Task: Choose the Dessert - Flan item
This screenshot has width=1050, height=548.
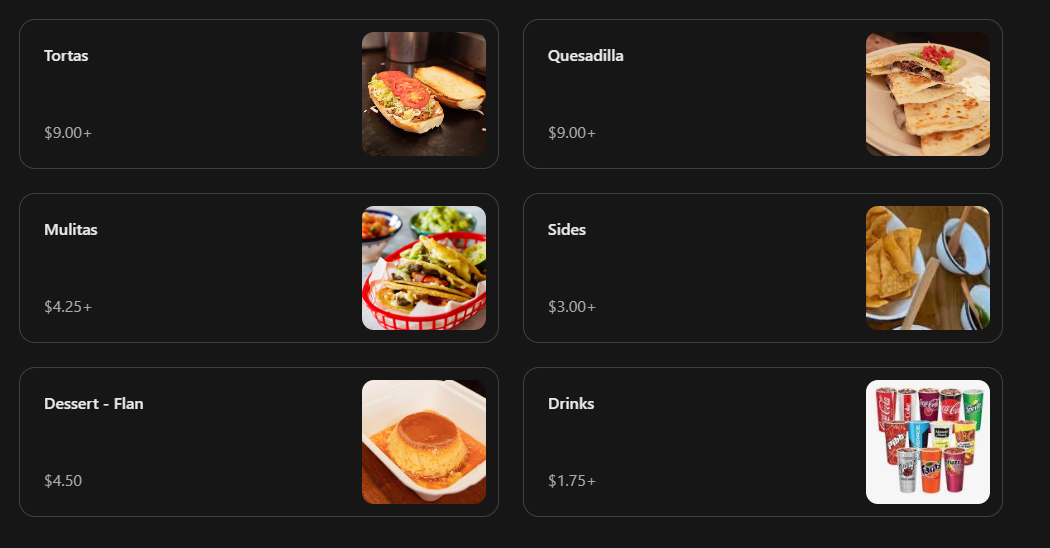Action: coord(258,442)
